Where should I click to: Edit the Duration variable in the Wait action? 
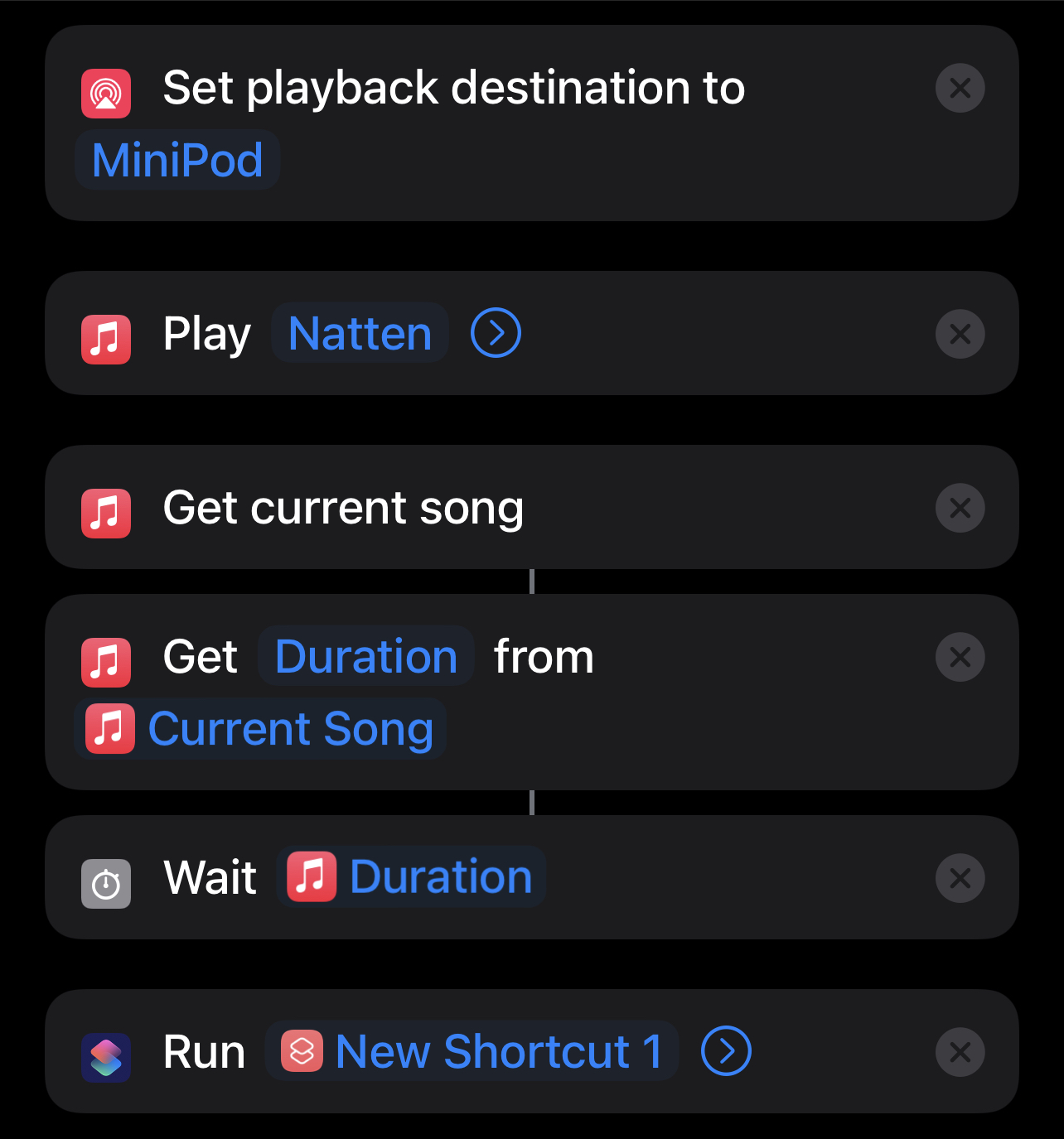coord(411,877)
